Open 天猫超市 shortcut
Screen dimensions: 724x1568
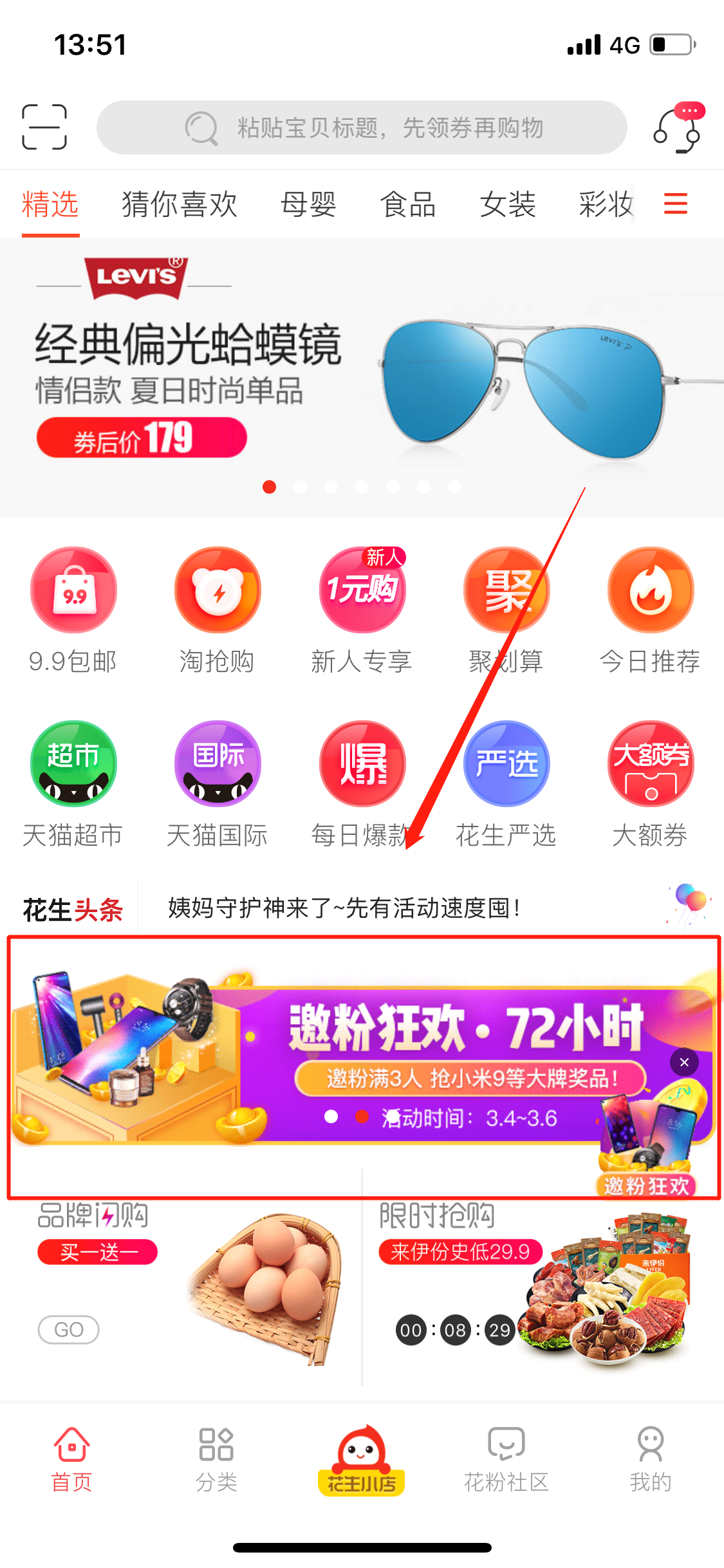click(73, 782)
